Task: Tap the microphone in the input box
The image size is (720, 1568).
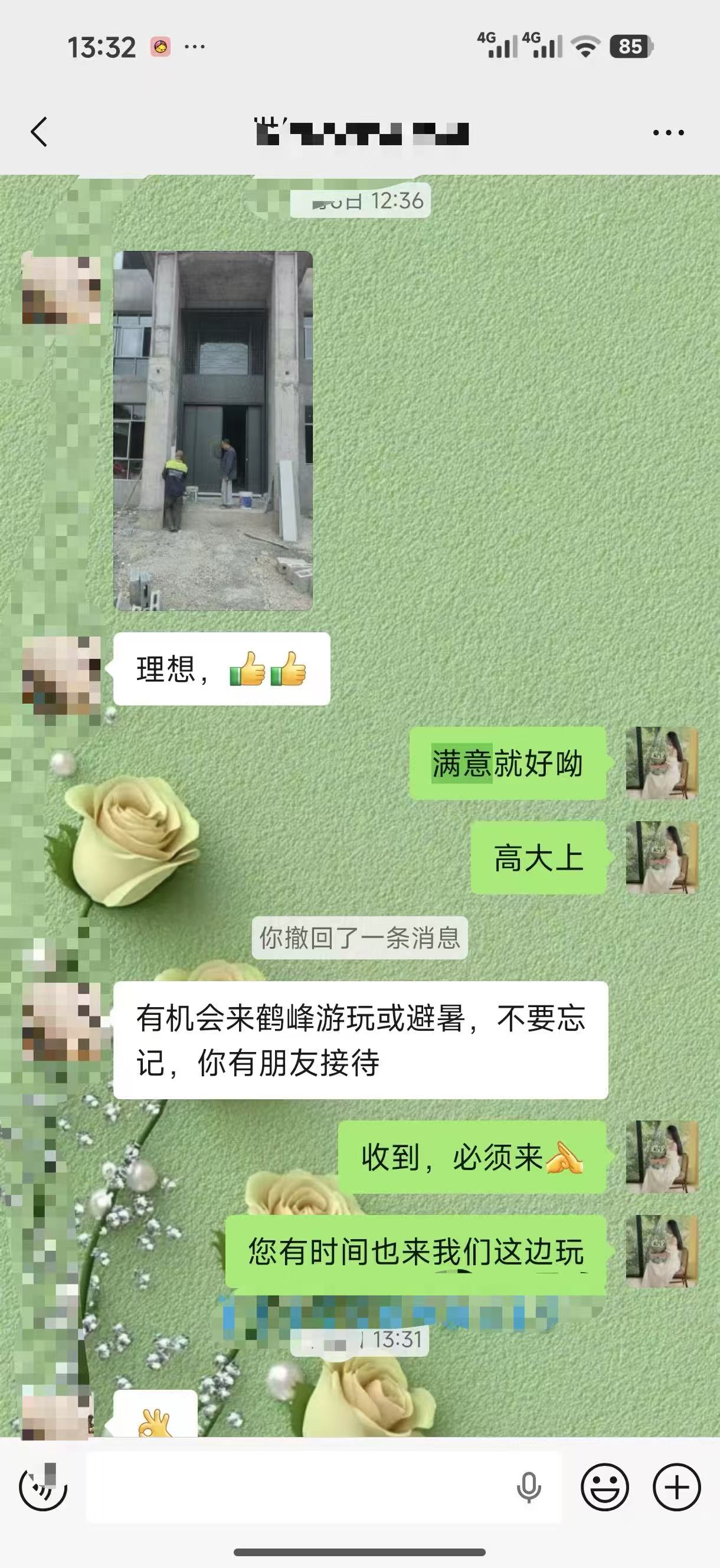Action: [528, 1488]
